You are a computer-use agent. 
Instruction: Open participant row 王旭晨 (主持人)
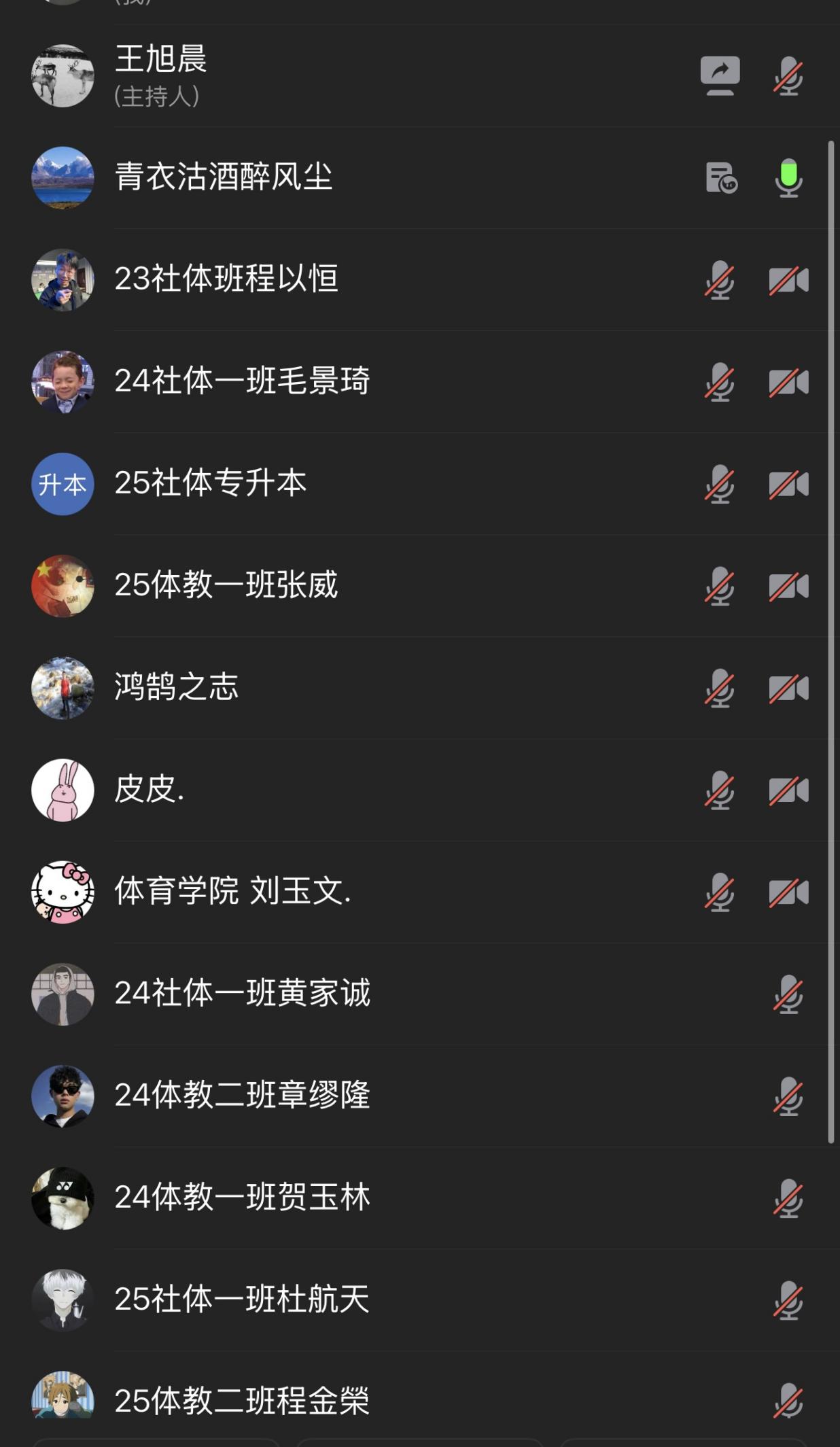(340, 75)
